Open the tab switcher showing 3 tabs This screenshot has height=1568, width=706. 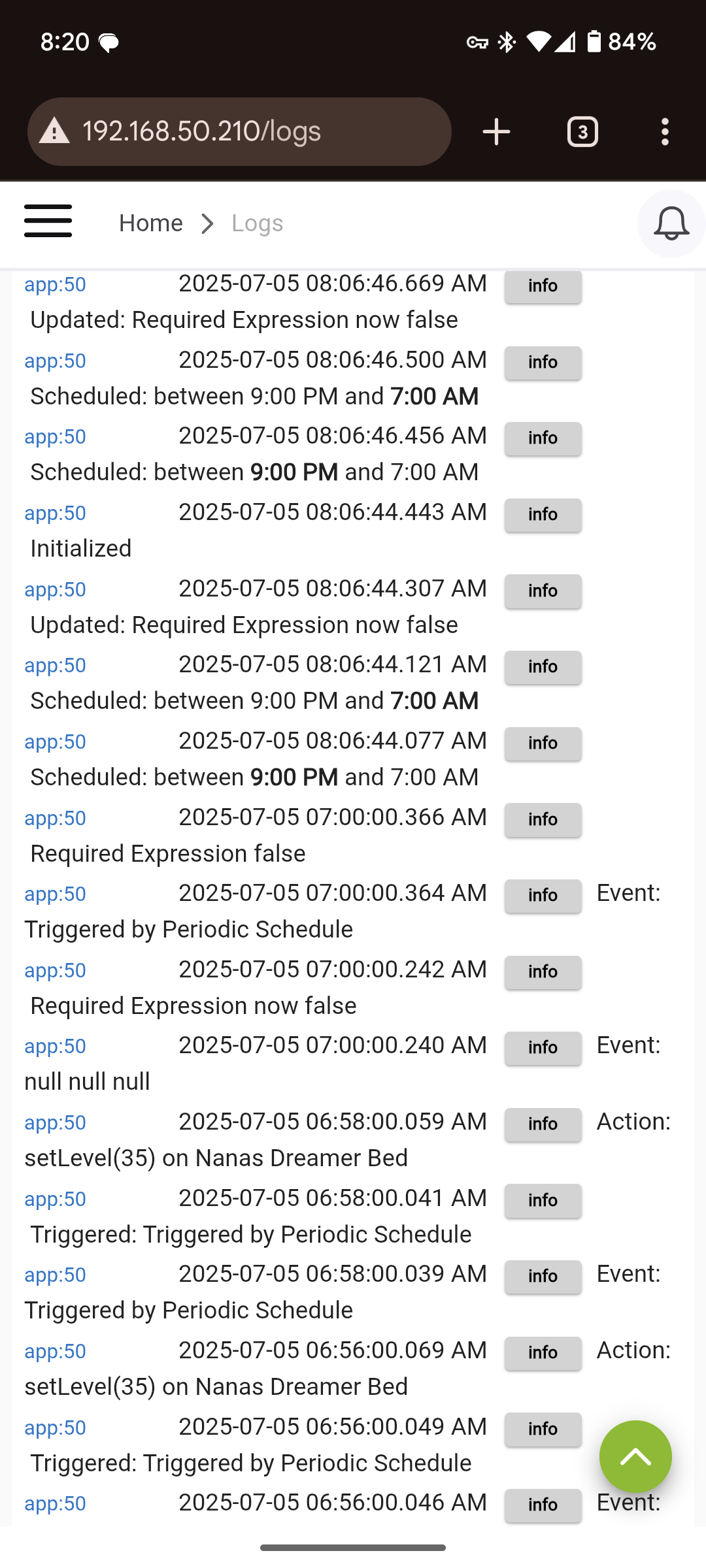pos(582,132)
